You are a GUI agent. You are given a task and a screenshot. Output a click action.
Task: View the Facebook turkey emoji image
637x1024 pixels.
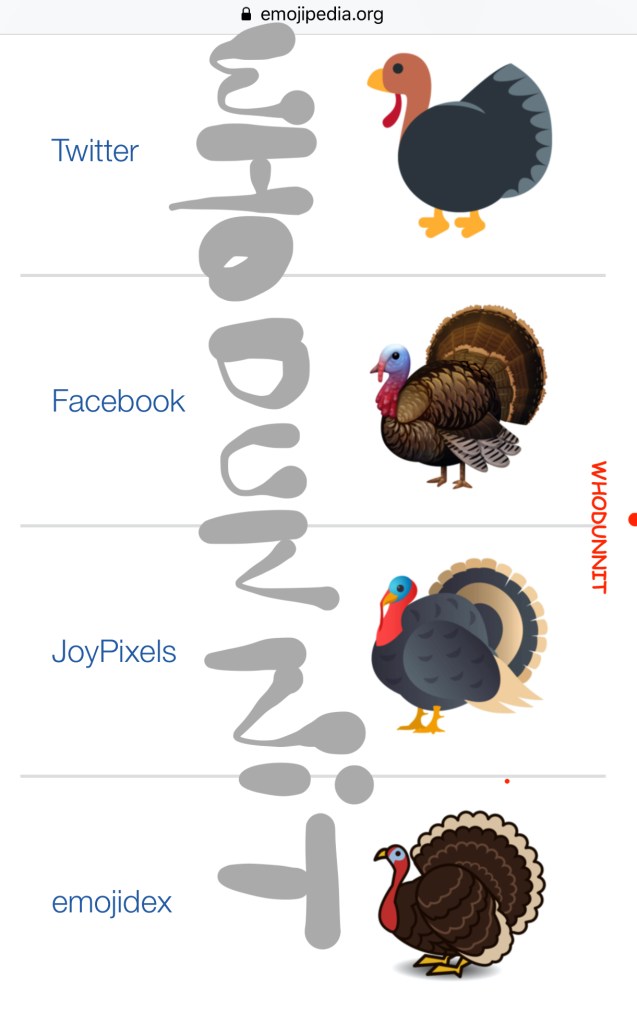(x=459, y=397)
